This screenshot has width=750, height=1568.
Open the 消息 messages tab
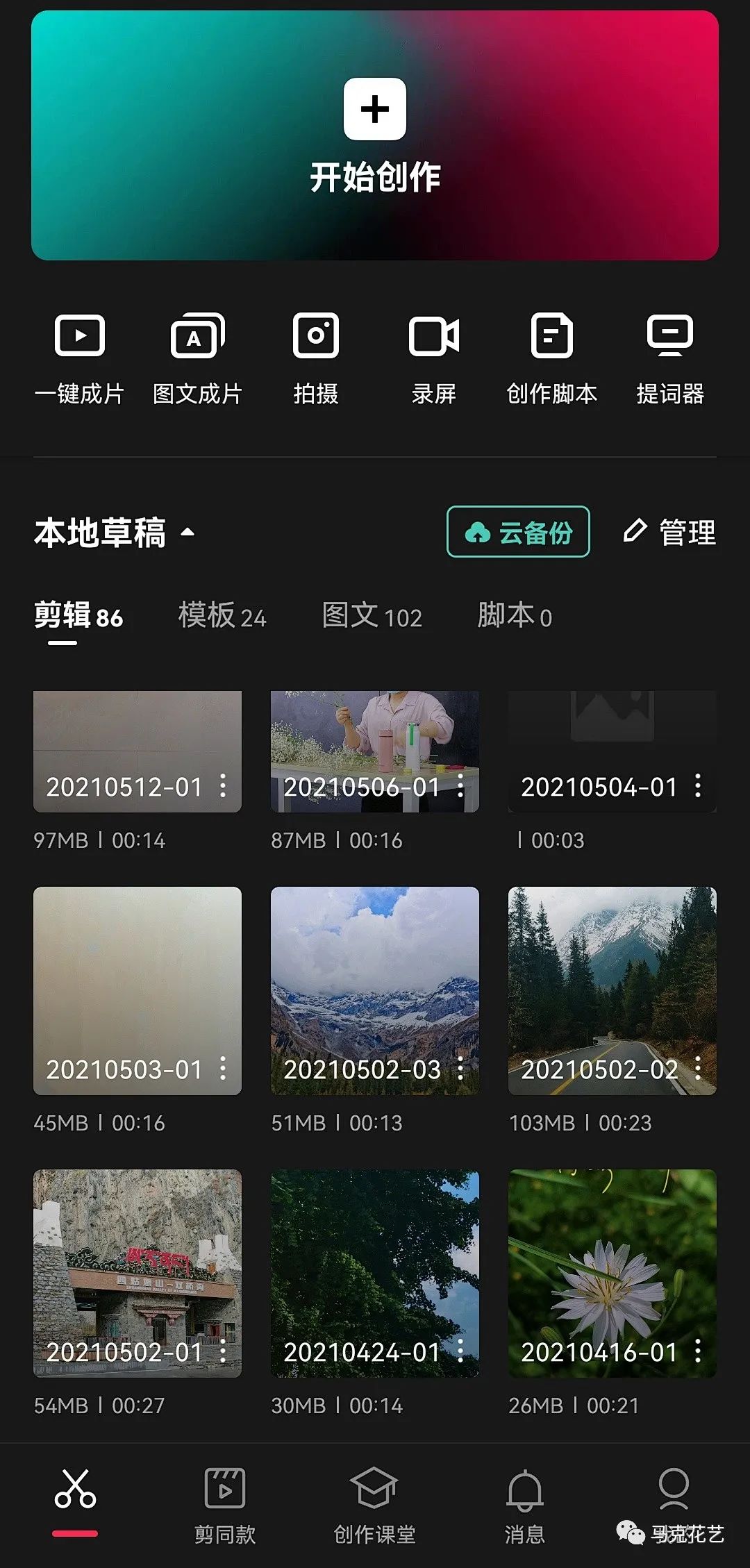[525, 1503]
